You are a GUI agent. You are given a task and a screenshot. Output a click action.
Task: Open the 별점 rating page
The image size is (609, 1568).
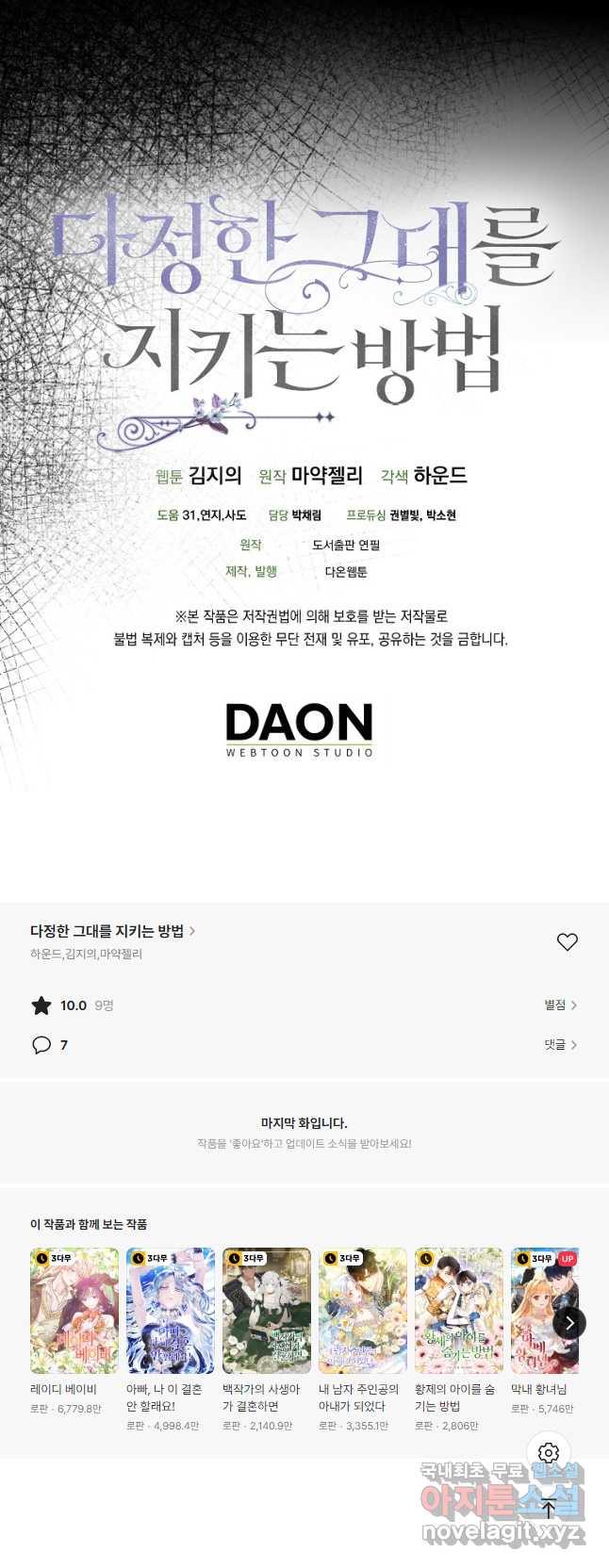(x=560, y=1005)
